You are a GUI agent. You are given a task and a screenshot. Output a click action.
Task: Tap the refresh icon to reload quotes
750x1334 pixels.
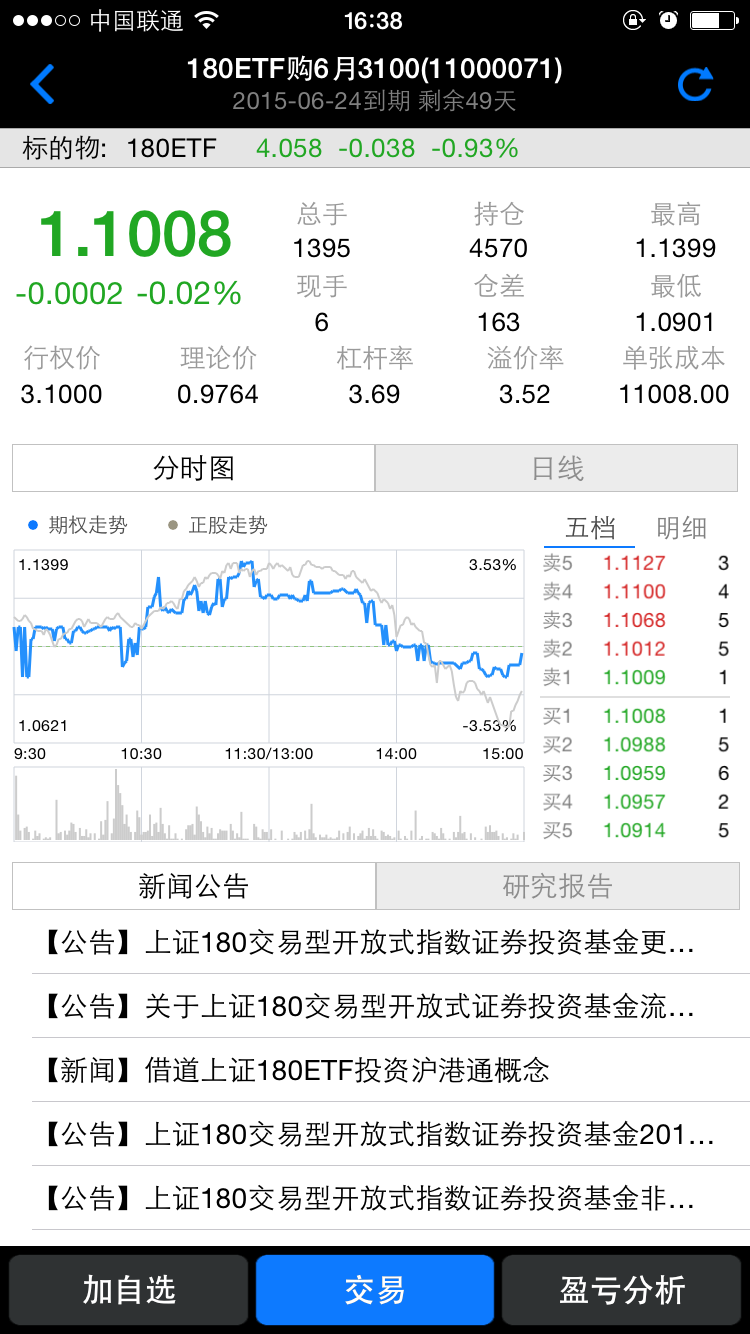694,84
